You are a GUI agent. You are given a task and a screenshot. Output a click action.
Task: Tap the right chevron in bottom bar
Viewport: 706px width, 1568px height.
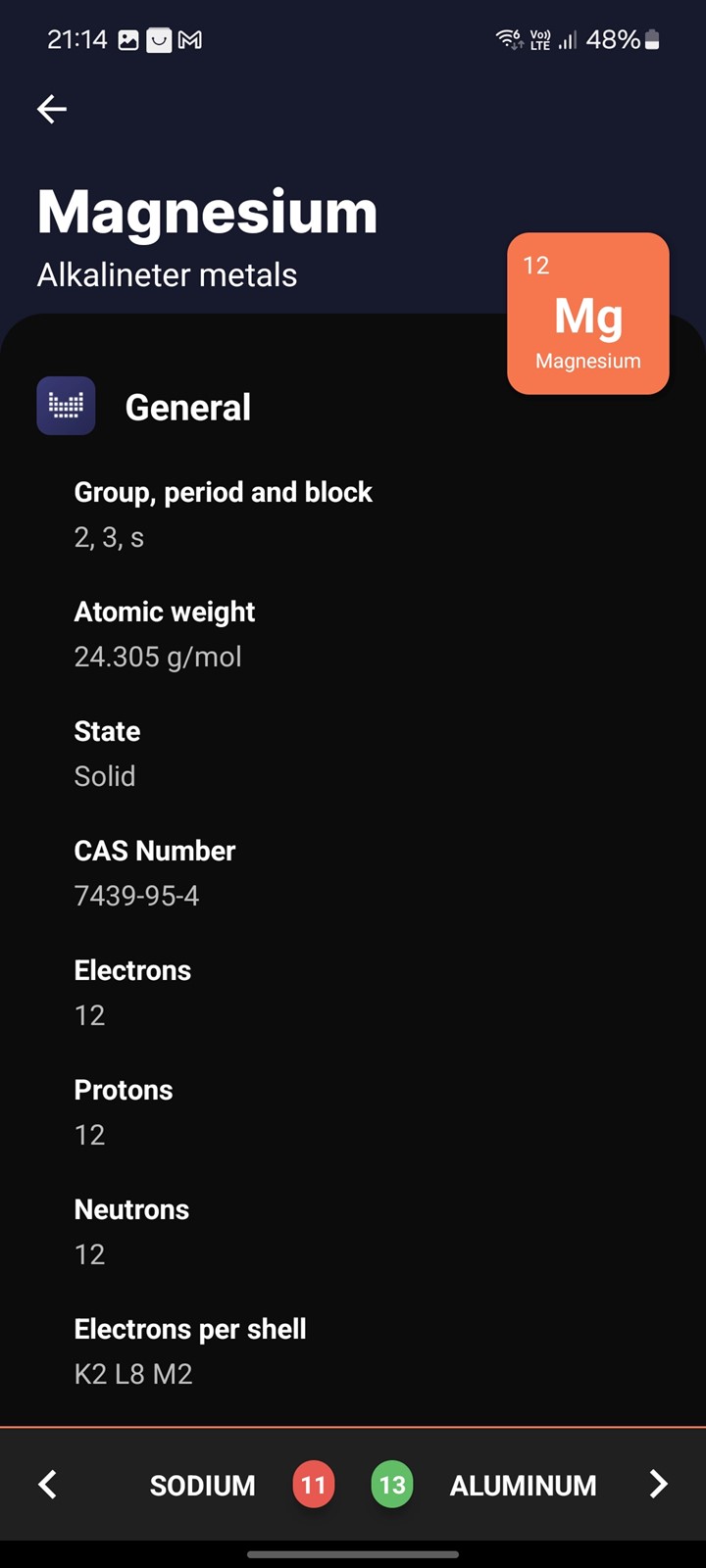point(658,1485)
